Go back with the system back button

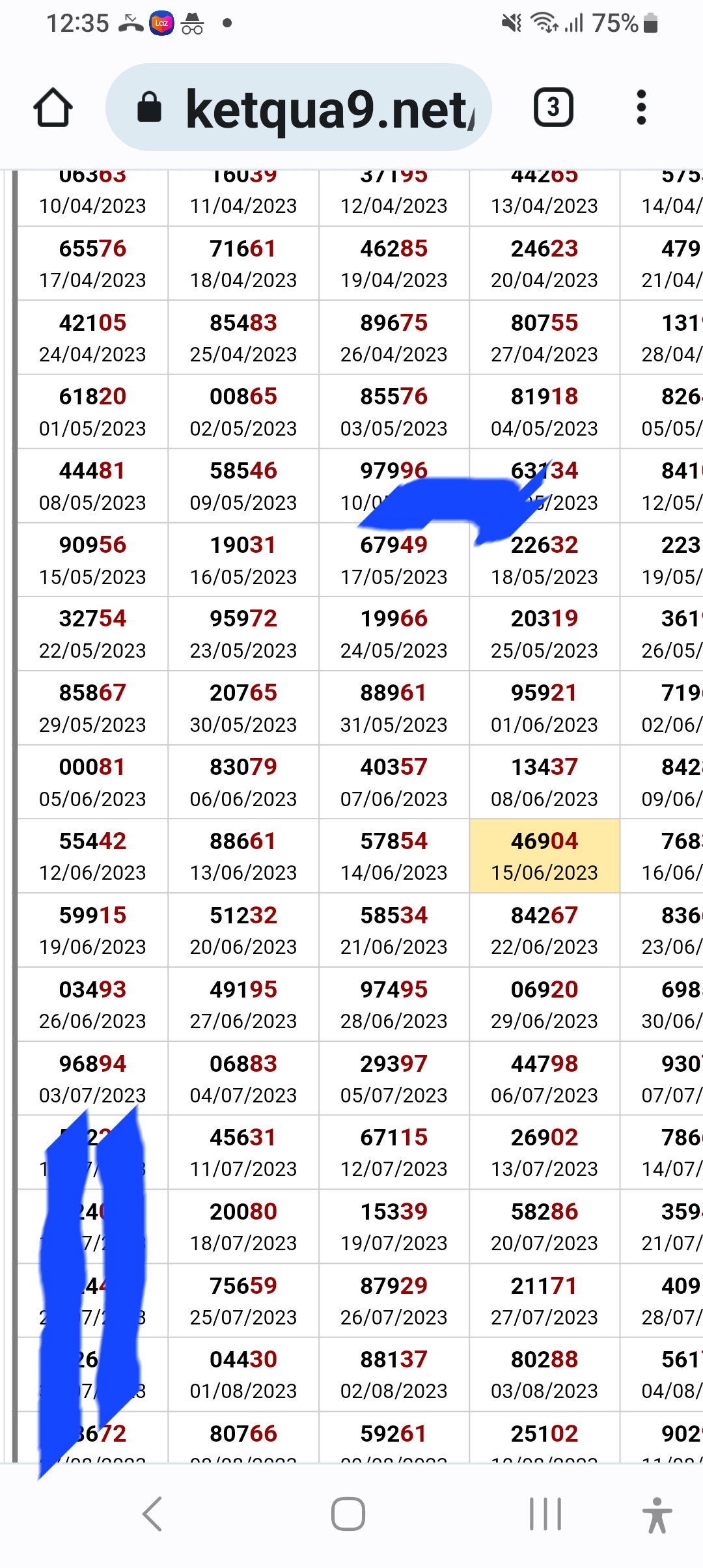(x=152, y=1513)
